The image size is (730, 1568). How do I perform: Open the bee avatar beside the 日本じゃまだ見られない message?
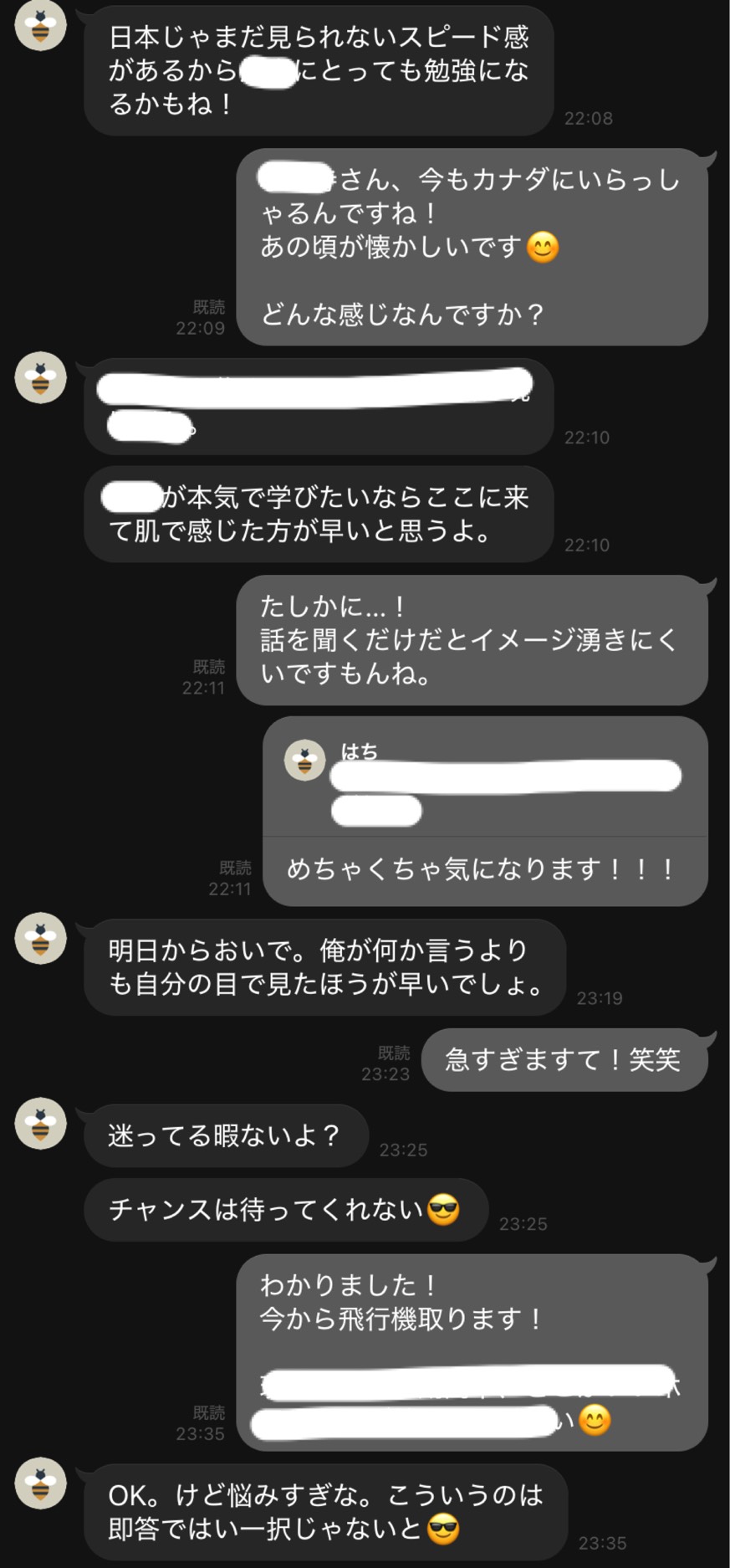point(40,25)
